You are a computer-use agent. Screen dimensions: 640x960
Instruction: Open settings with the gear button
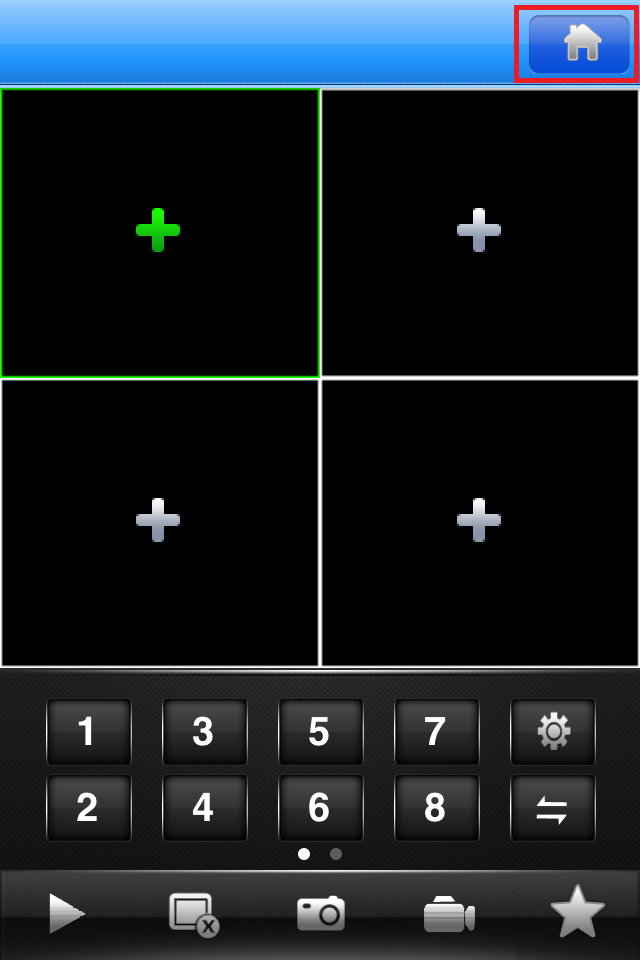553,732
